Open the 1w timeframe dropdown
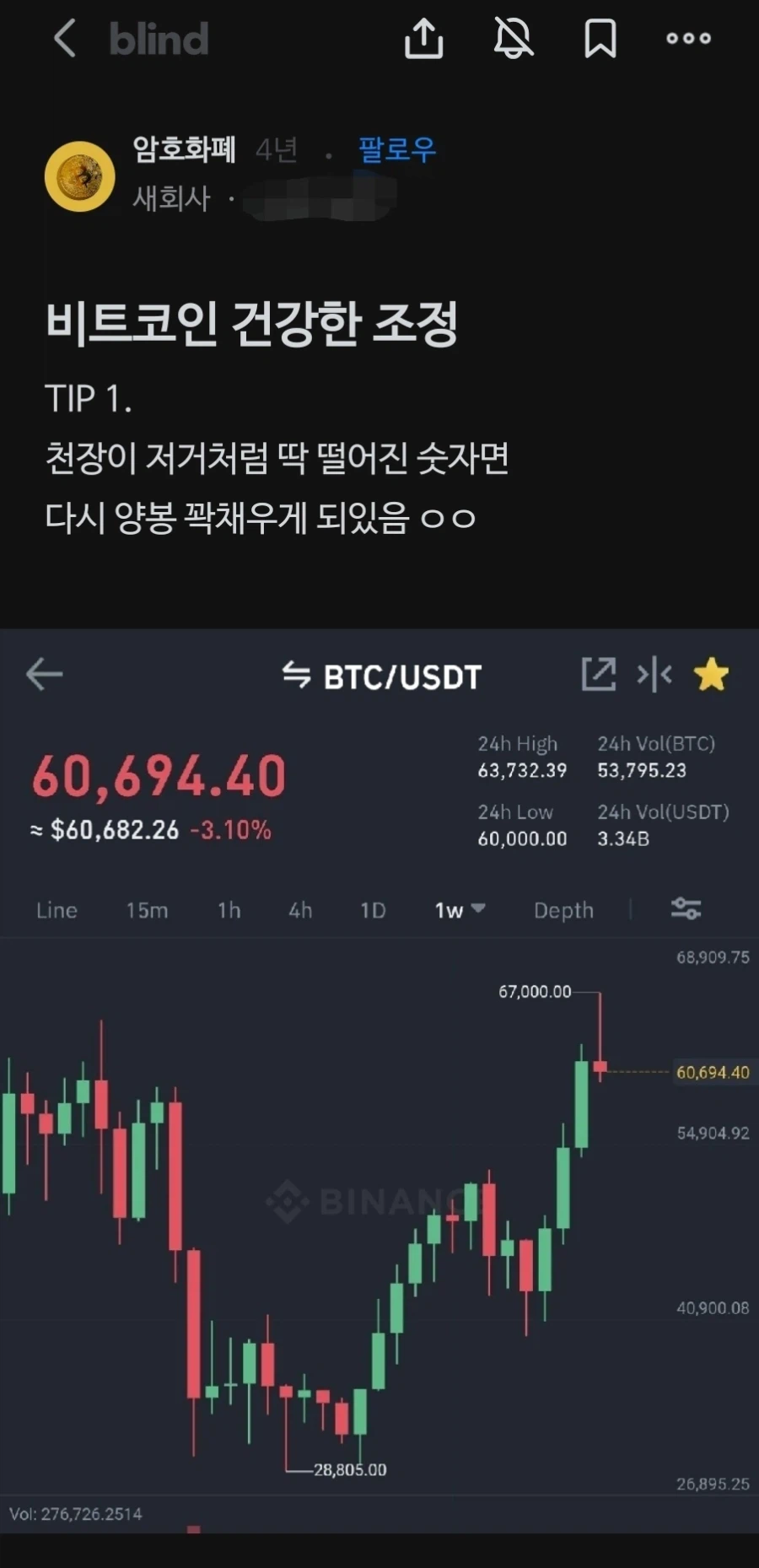759x1568 pixels. click(x=457, y=910)
